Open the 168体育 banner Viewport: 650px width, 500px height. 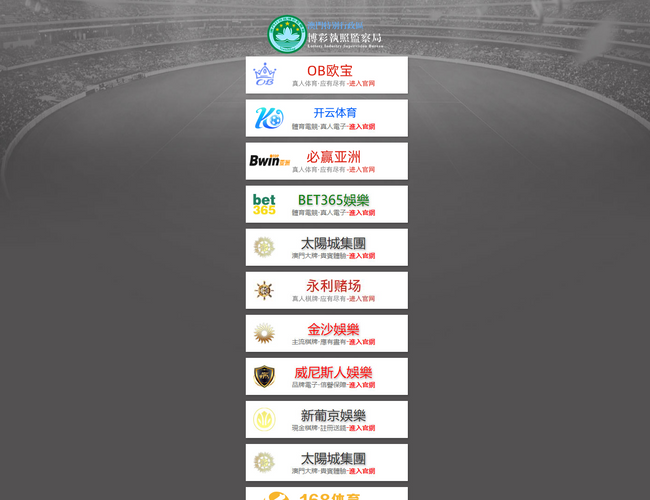(x=327, y=494)
